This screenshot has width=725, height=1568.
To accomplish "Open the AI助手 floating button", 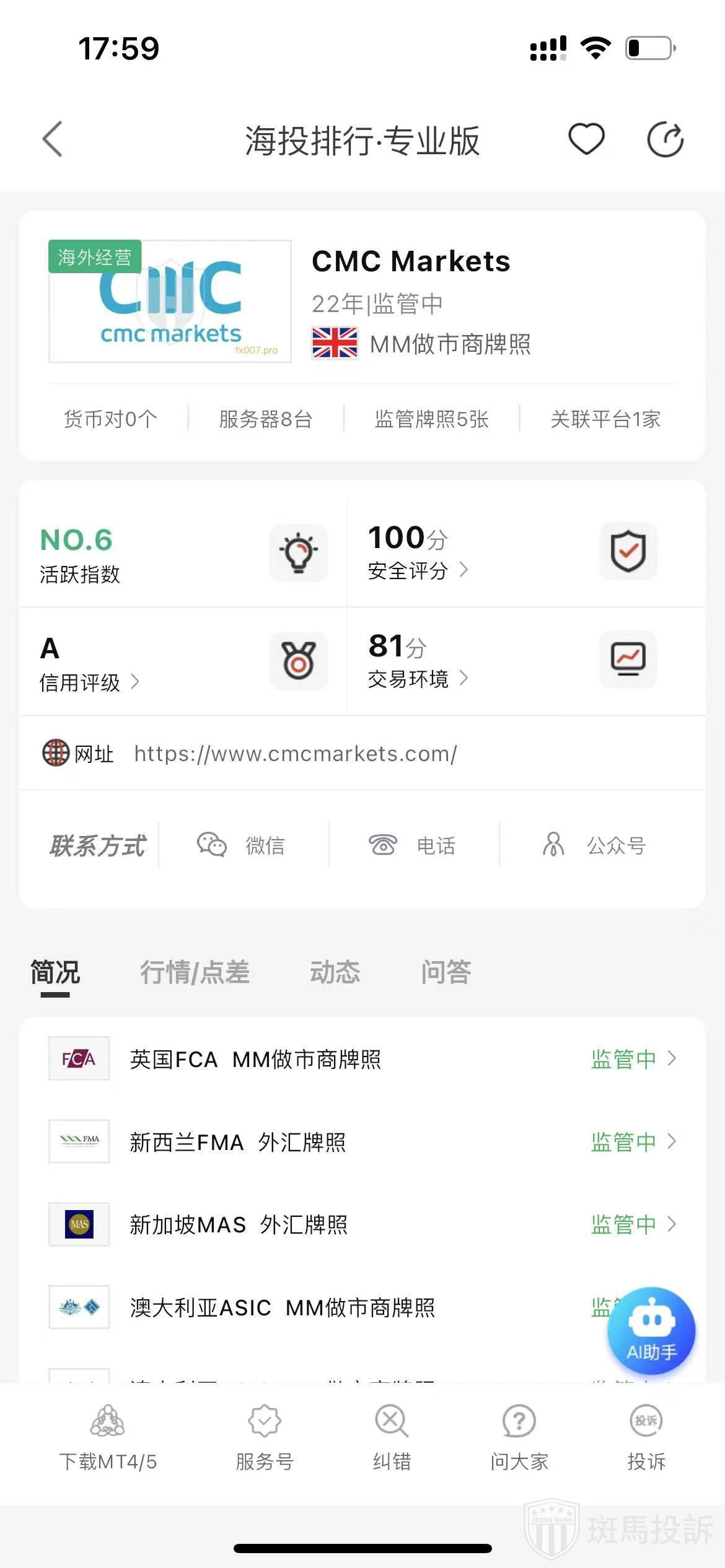I will click(x=651, y=1330).
